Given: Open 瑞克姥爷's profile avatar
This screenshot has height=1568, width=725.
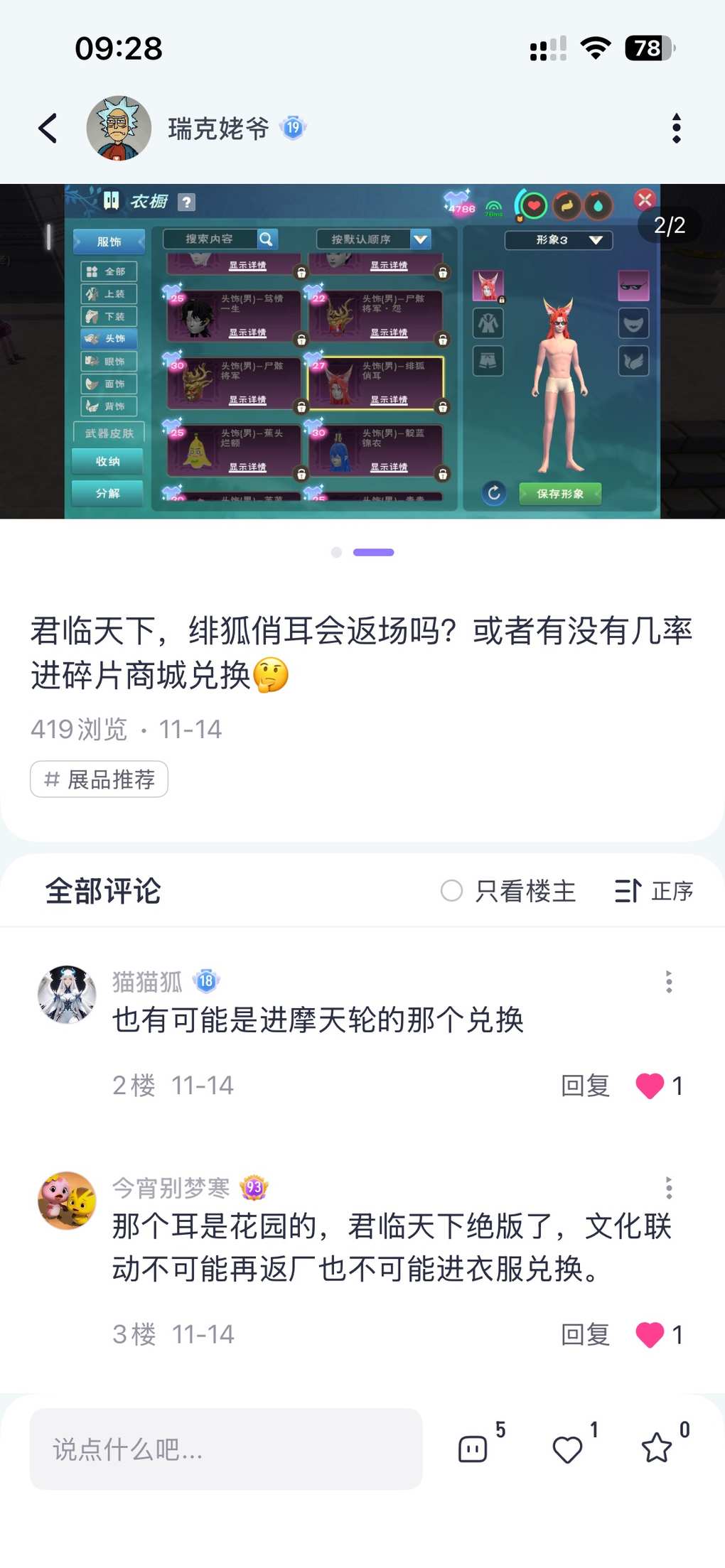Looking at the screenshot, I should pyautogui.click(x=119, y=129).
